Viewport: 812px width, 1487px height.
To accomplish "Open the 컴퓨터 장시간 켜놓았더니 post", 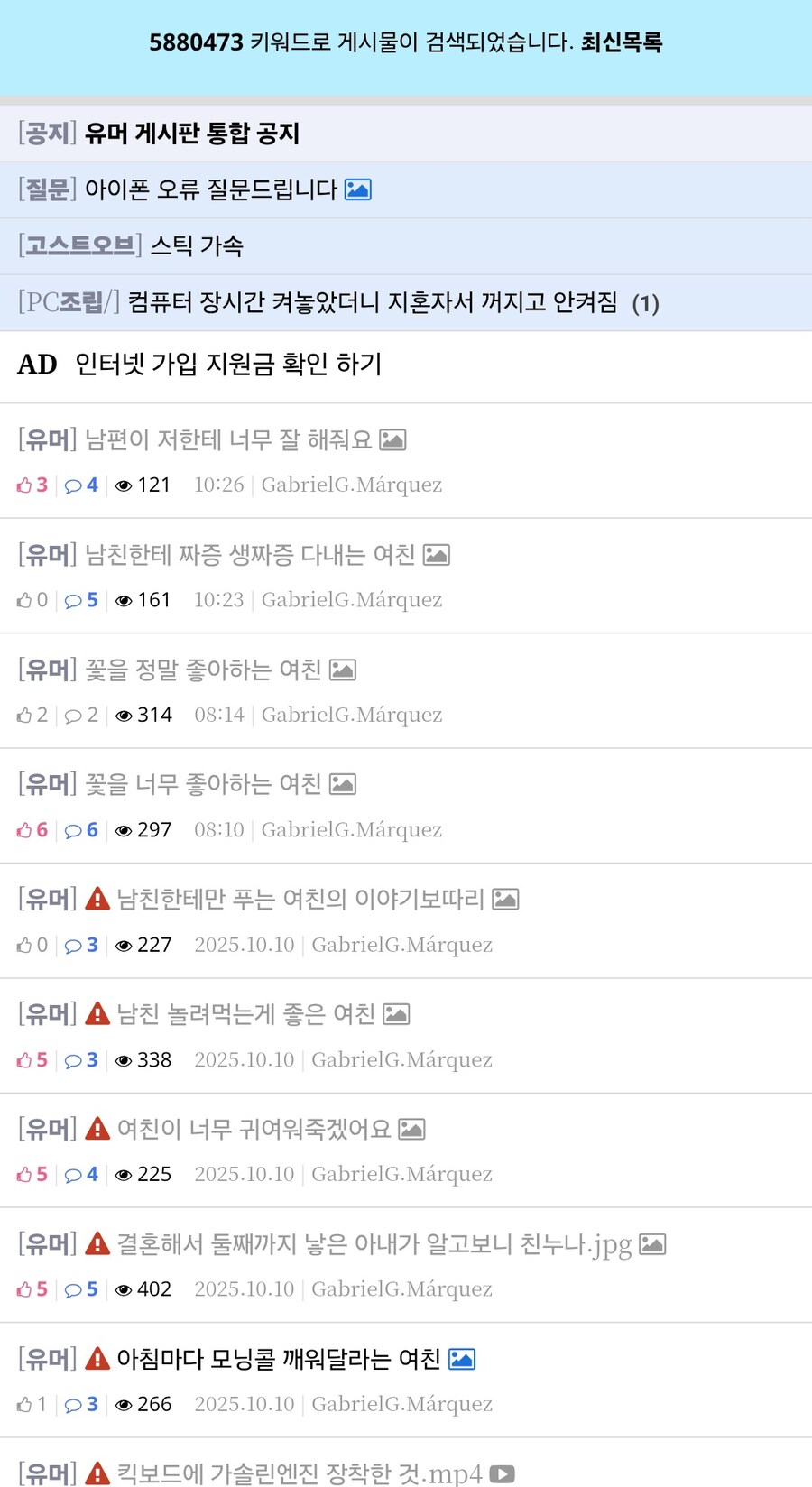I will pos(372,302).
